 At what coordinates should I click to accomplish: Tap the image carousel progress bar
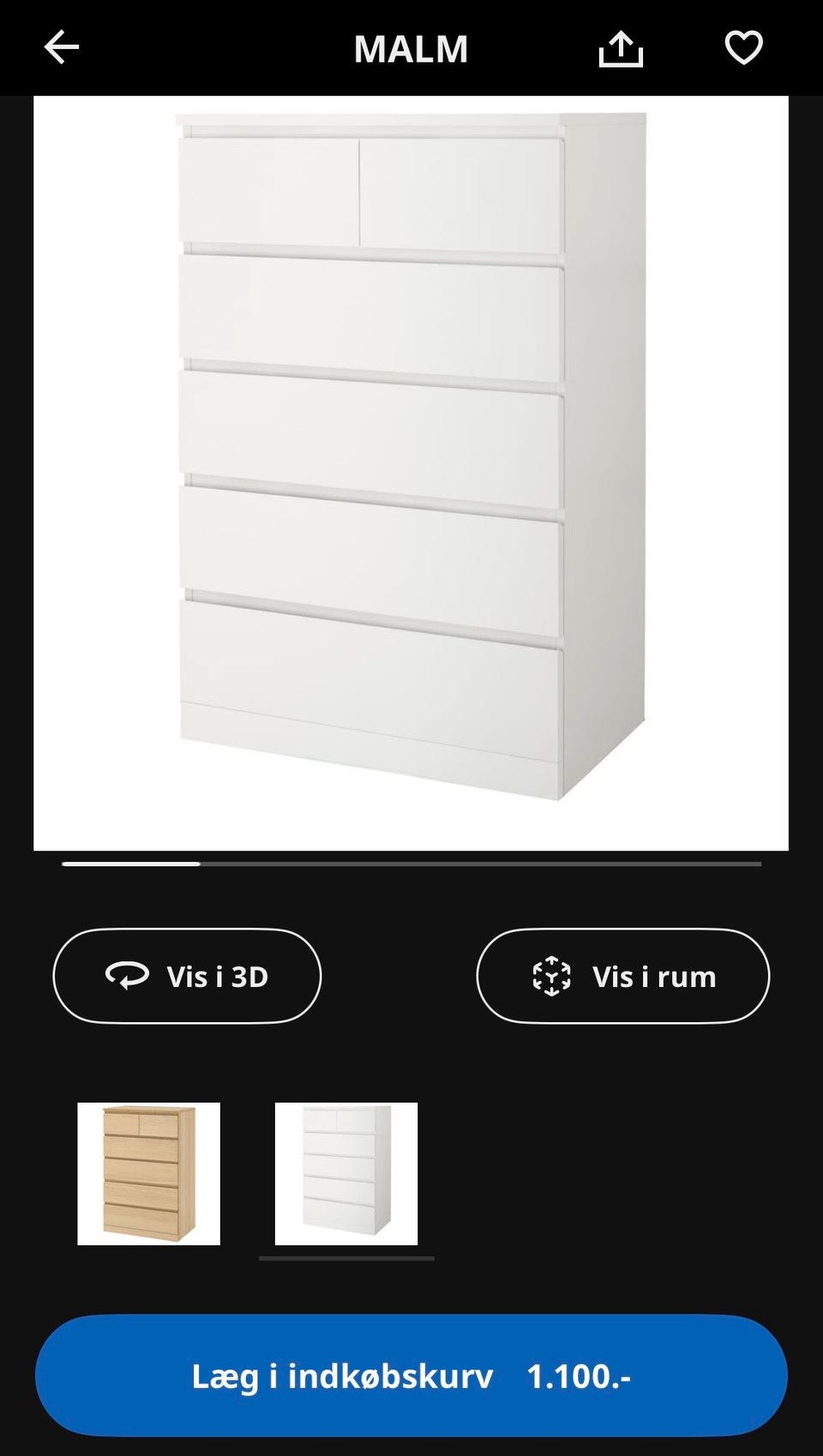tap(411, 865)
